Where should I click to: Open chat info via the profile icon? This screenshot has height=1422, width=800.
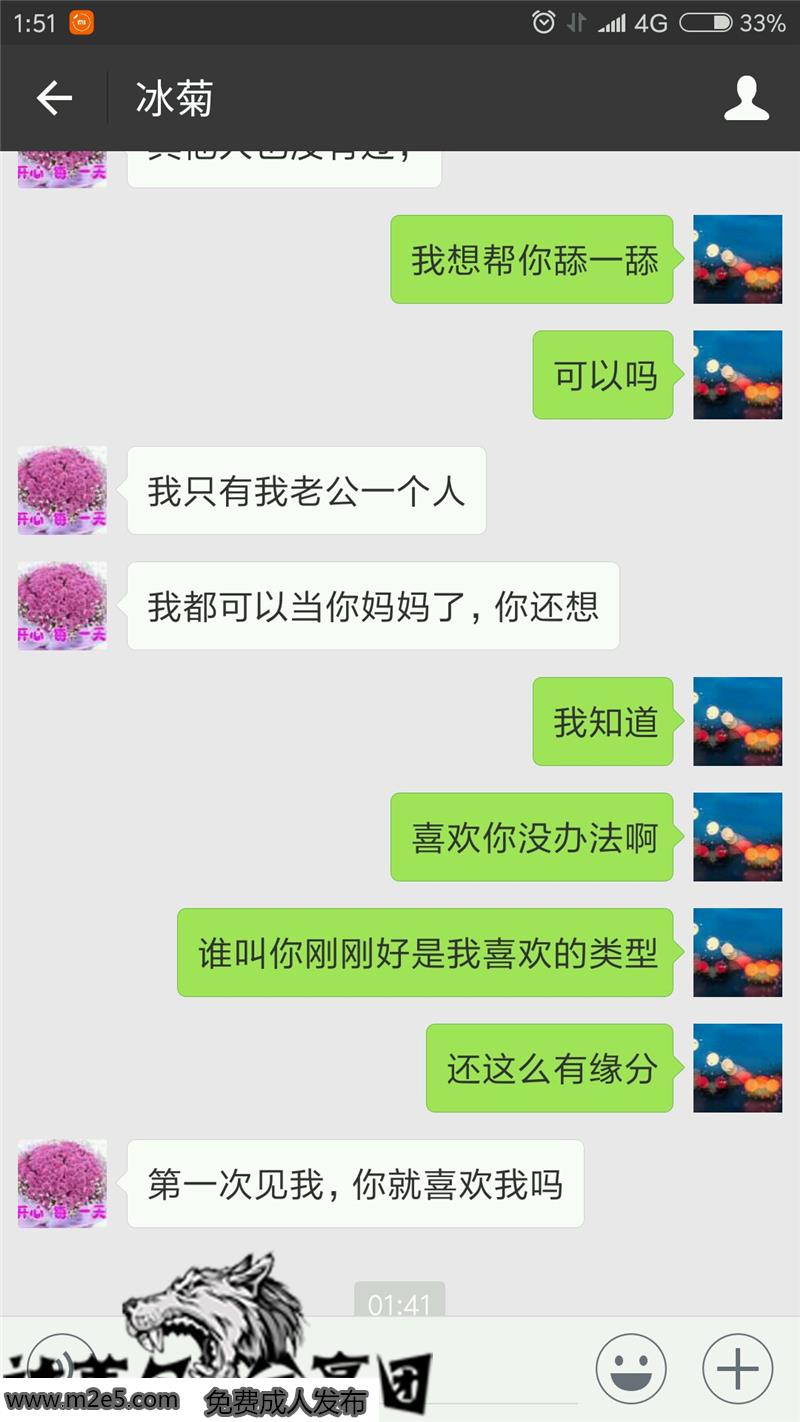(x=746, y=98)
